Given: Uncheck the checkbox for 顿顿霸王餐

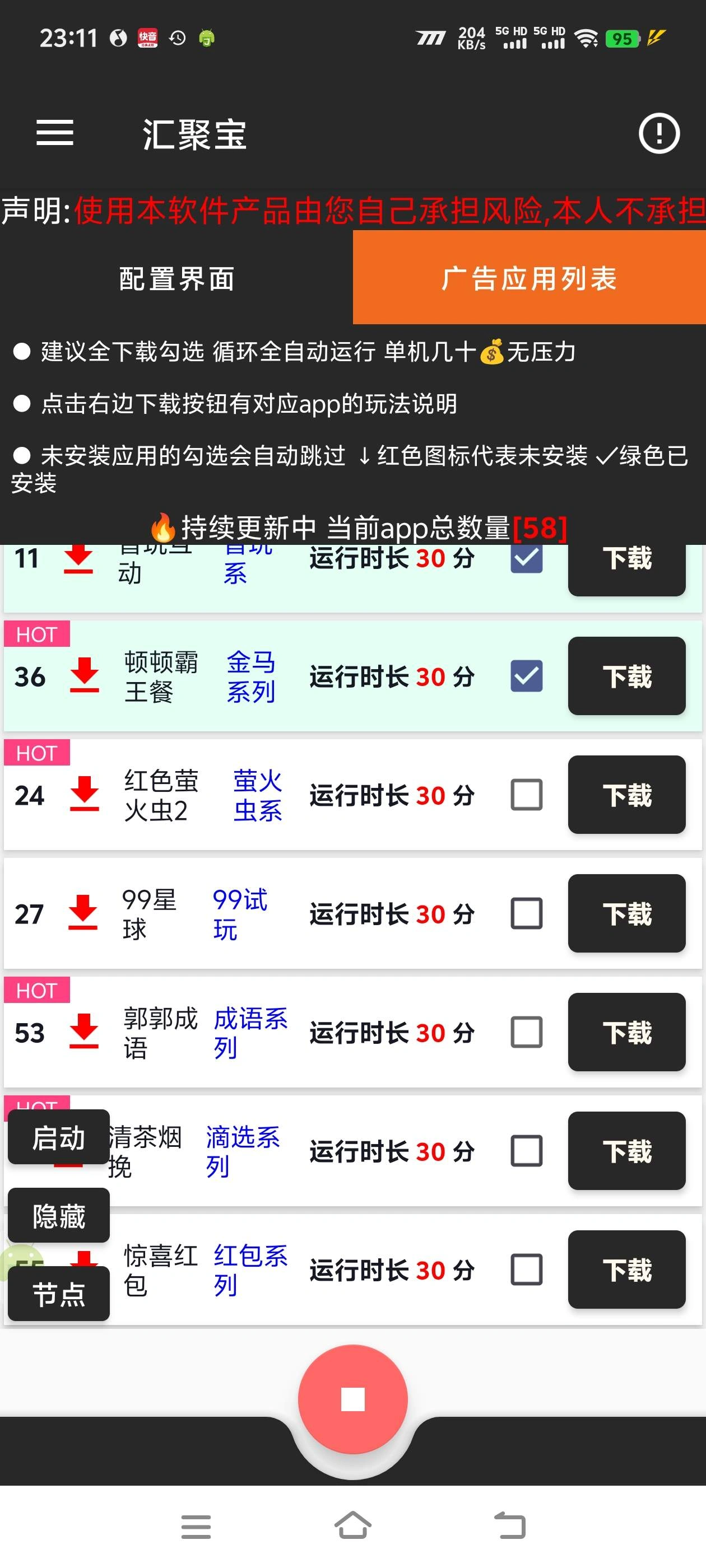Looking at the screenshot, I should 526,676.
